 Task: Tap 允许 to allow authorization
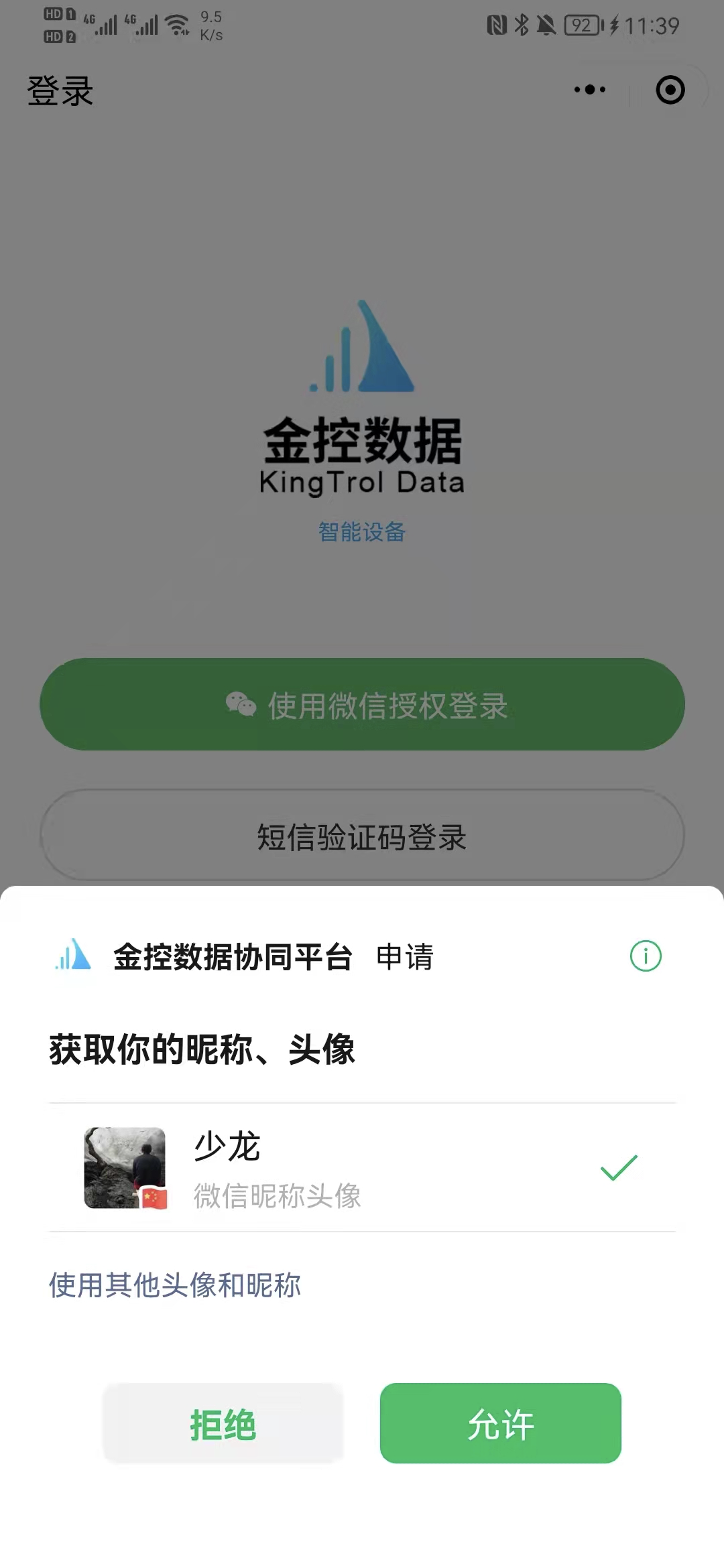point(500,1423)
